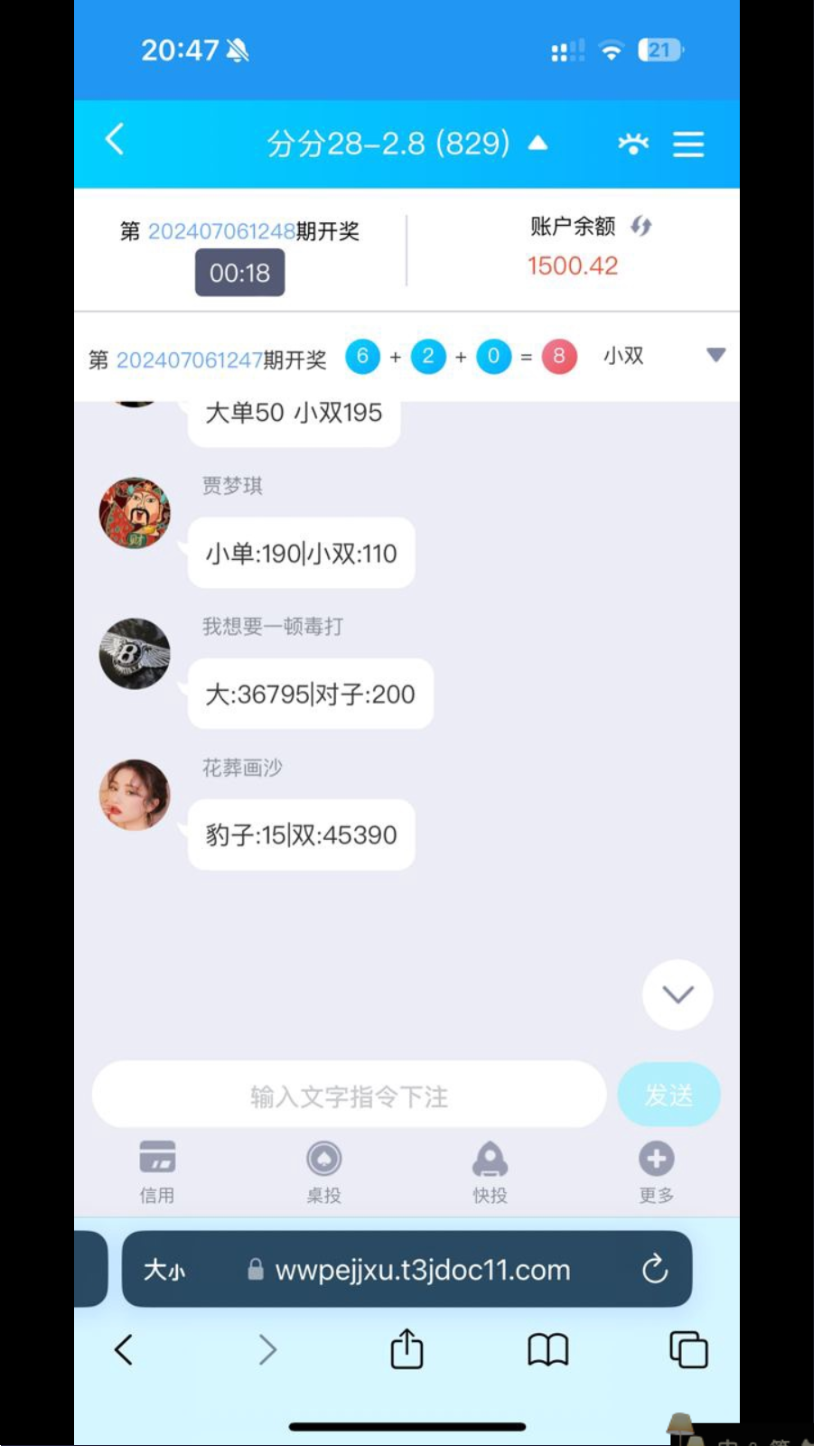The image size is (814, 1446).
Task: Tap the 发送 send button
Action: (x=668, y=1096)
